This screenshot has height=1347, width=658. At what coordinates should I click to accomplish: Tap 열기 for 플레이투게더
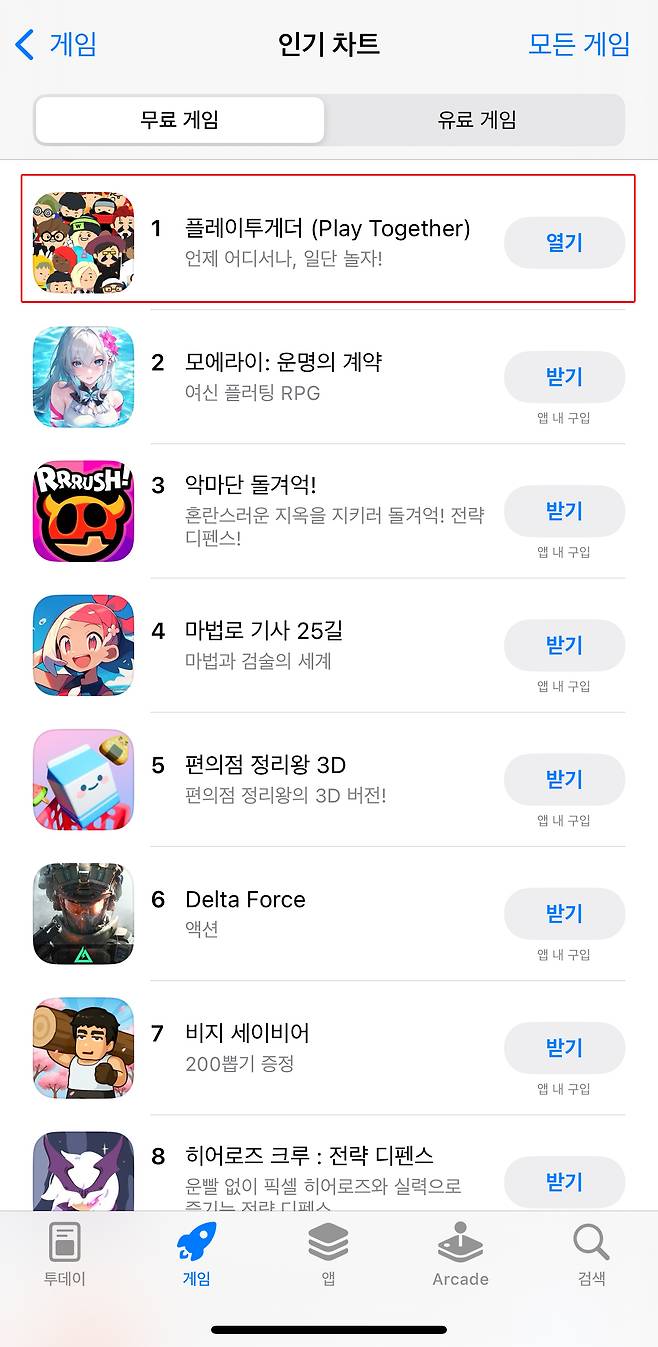pyautogui.click(x=564, y=242)
